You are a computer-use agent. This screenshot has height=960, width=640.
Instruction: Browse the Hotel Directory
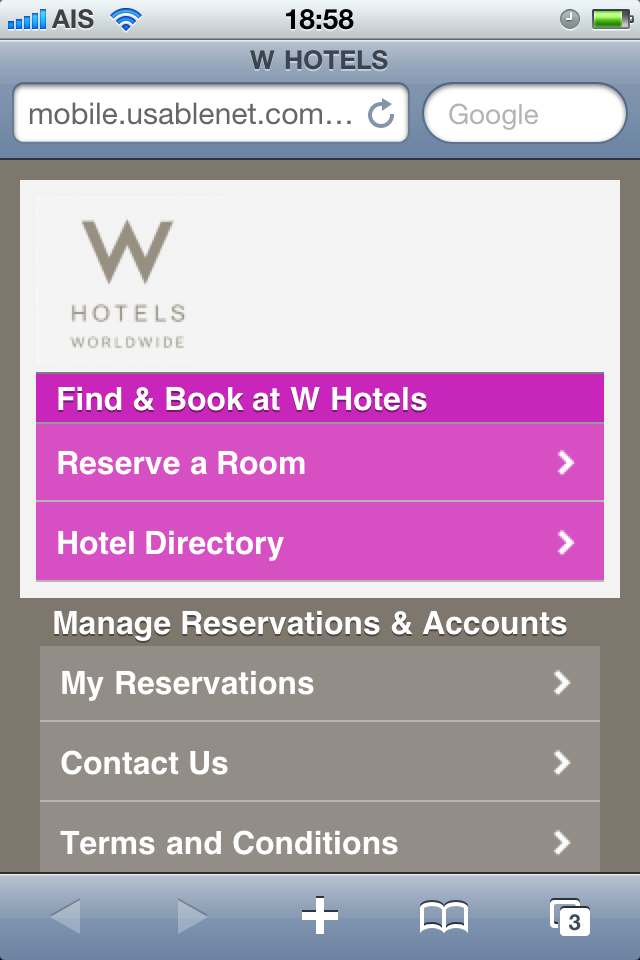pyautogui.click(x=320, y=542)
